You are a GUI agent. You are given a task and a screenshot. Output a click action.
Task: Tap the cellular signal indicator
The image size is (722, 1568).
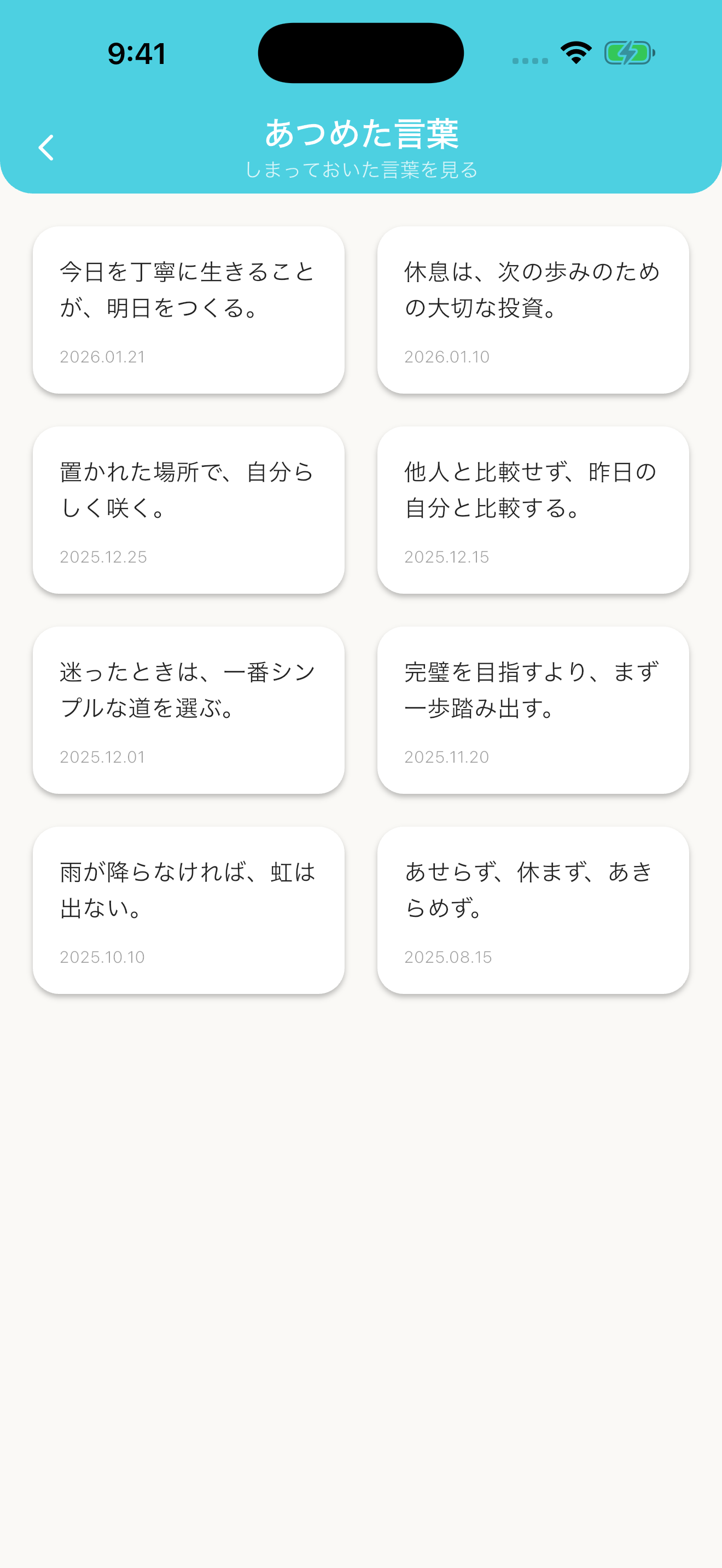coord(528,60)
